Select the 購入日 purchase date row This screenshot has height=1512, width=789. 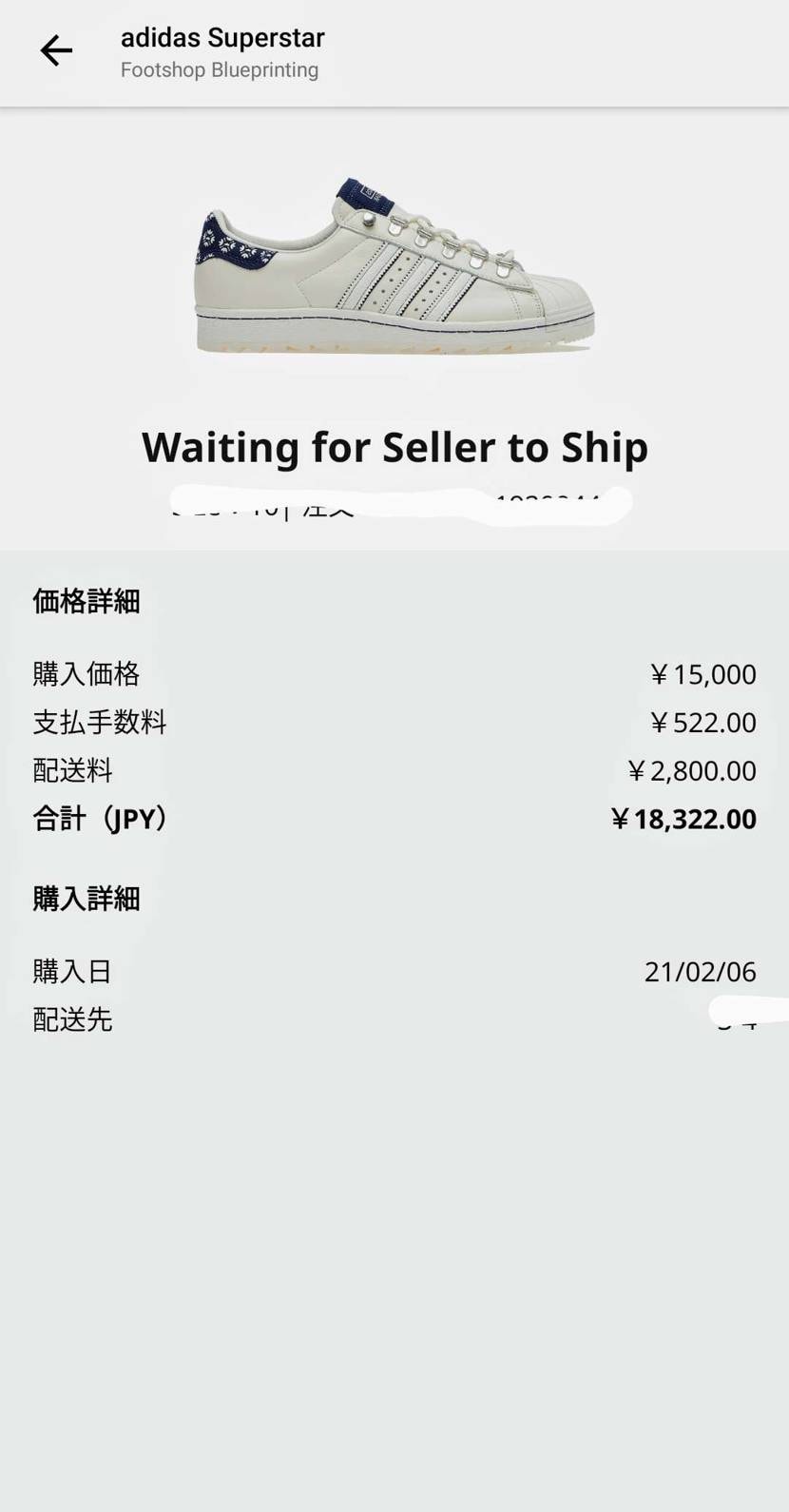click(x=72, y=972)
